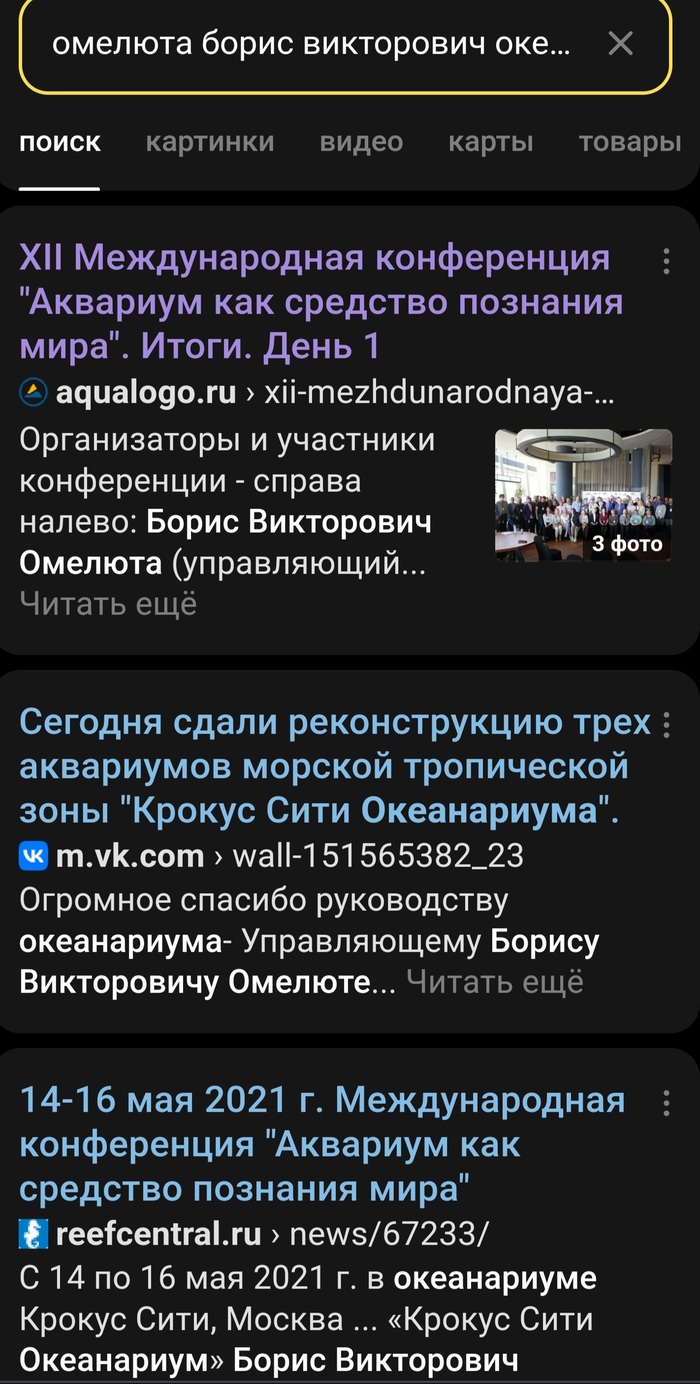Clear the search query with the X

click(621, 44)
